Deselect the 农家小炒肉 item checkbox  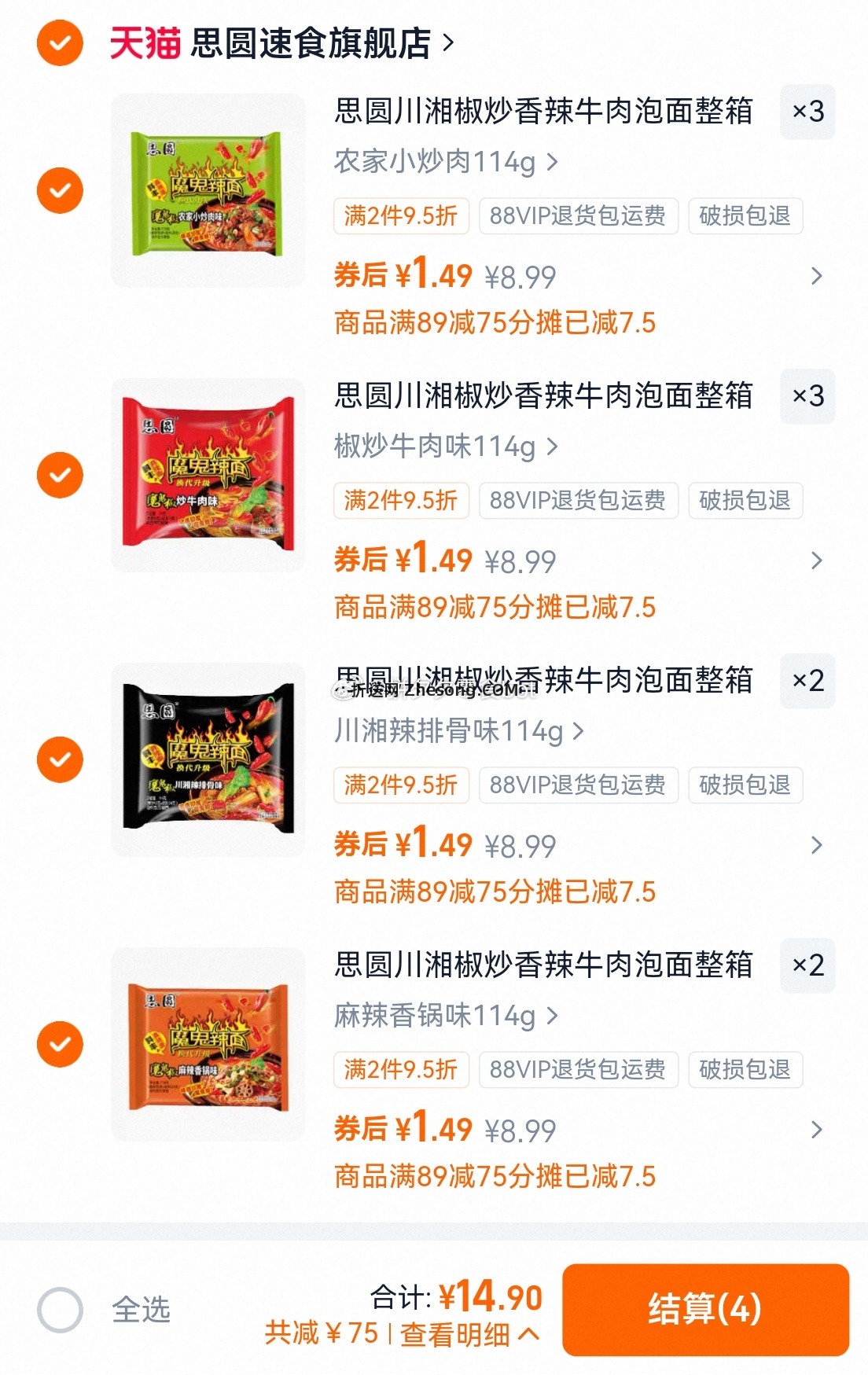point(59,191)
